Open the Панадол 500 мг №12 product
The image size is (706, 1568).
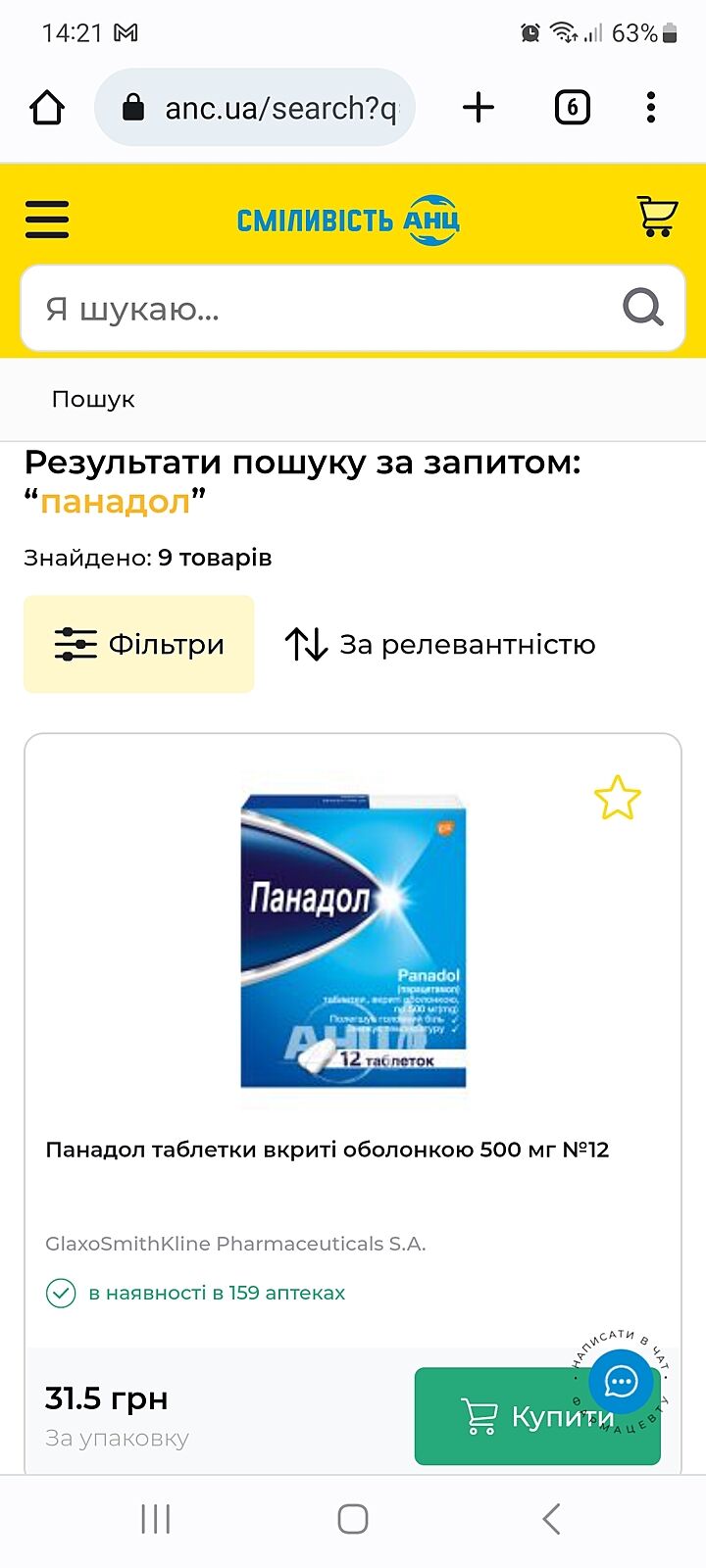point(328,1150)
